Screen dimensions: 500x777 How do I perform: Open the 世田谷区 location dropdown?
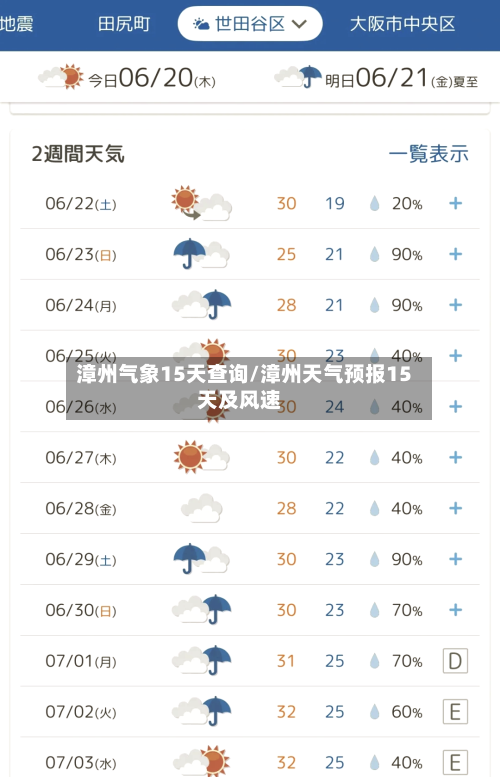tap(250, 24)
